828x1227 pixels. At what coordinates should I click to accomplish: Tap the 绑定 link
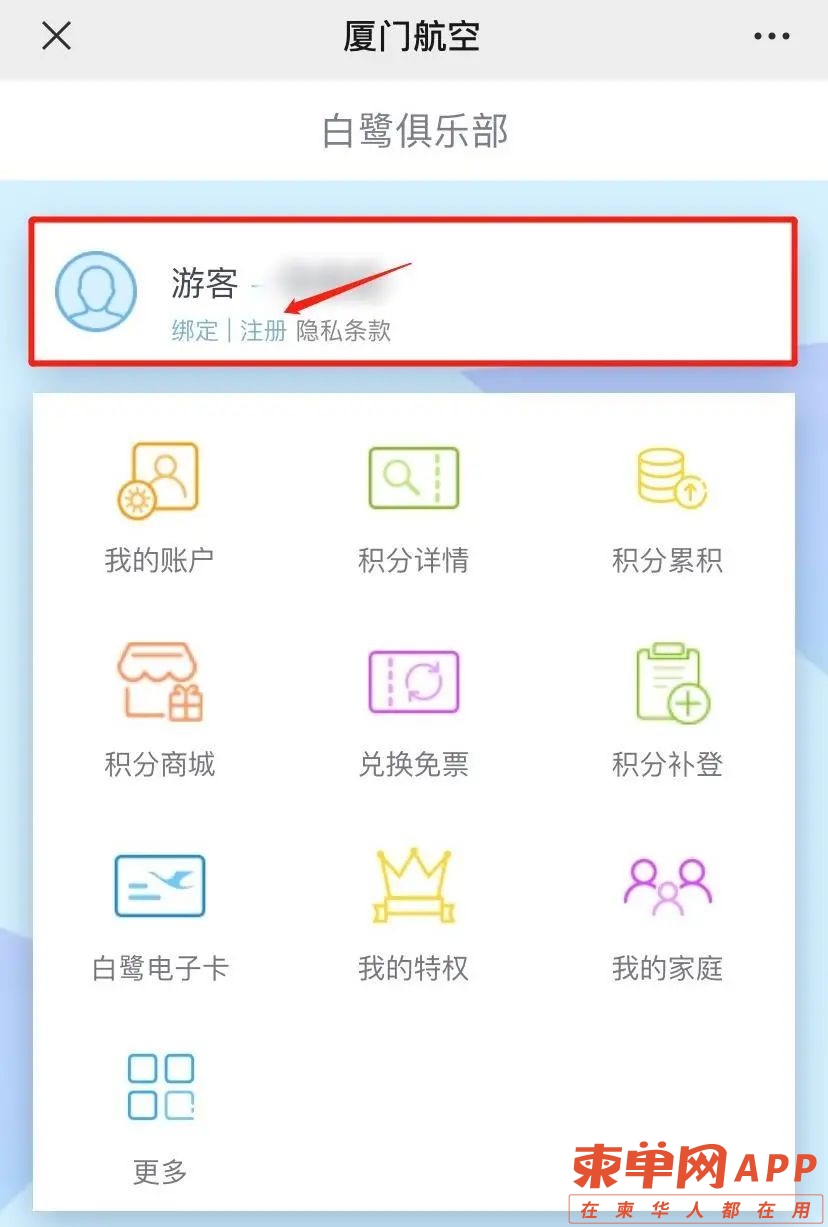[x=194, y=331]
